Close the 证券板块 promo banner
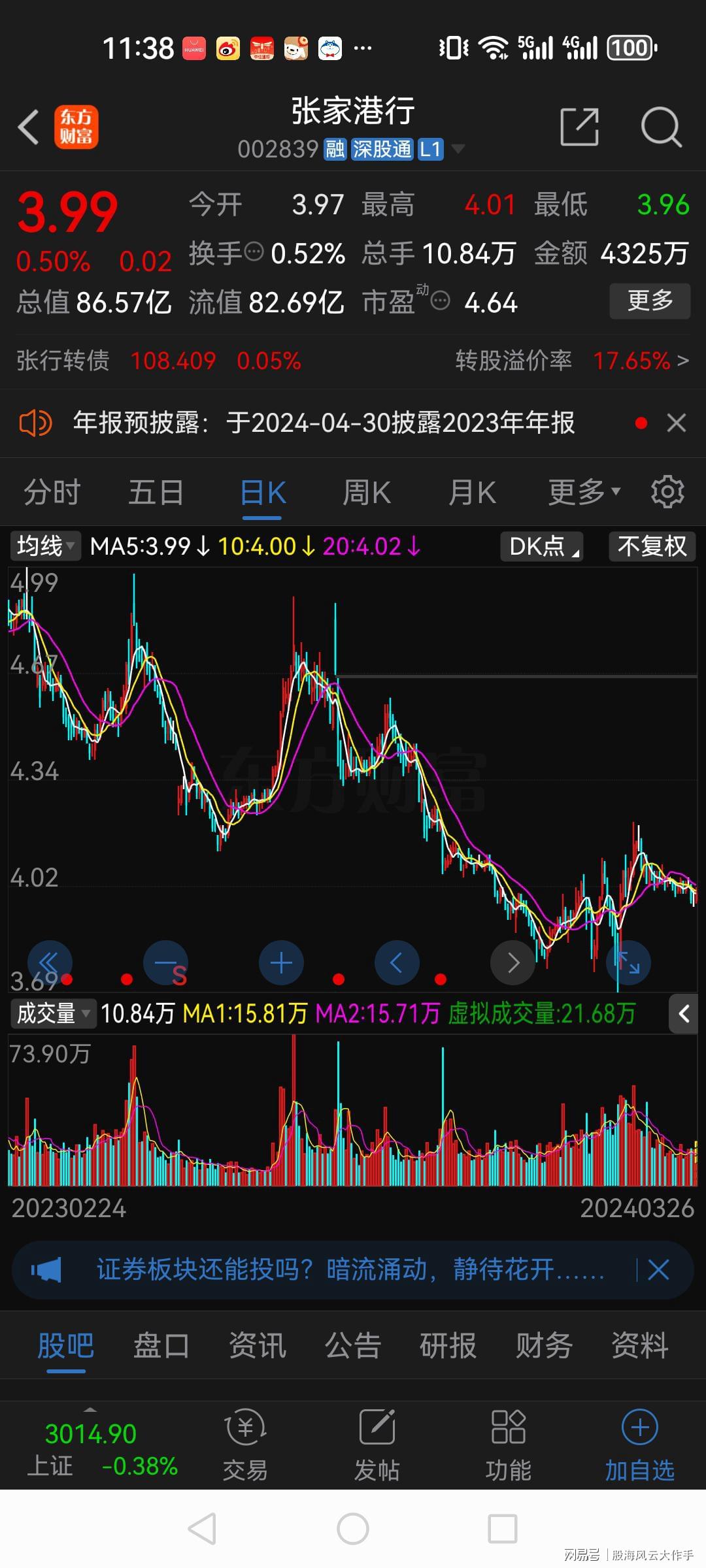706x1568 pixels. pyautogui.click(x=658, y=1269)
